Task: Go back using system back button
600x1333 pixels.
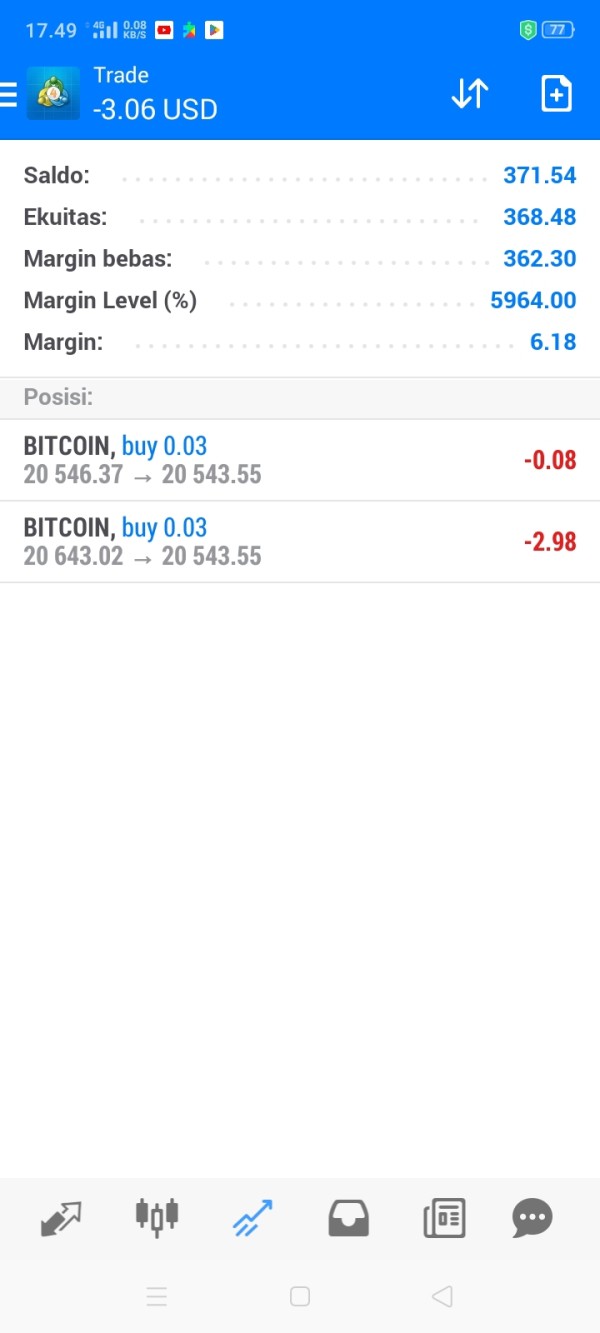Action: (x=442, y=1297)
